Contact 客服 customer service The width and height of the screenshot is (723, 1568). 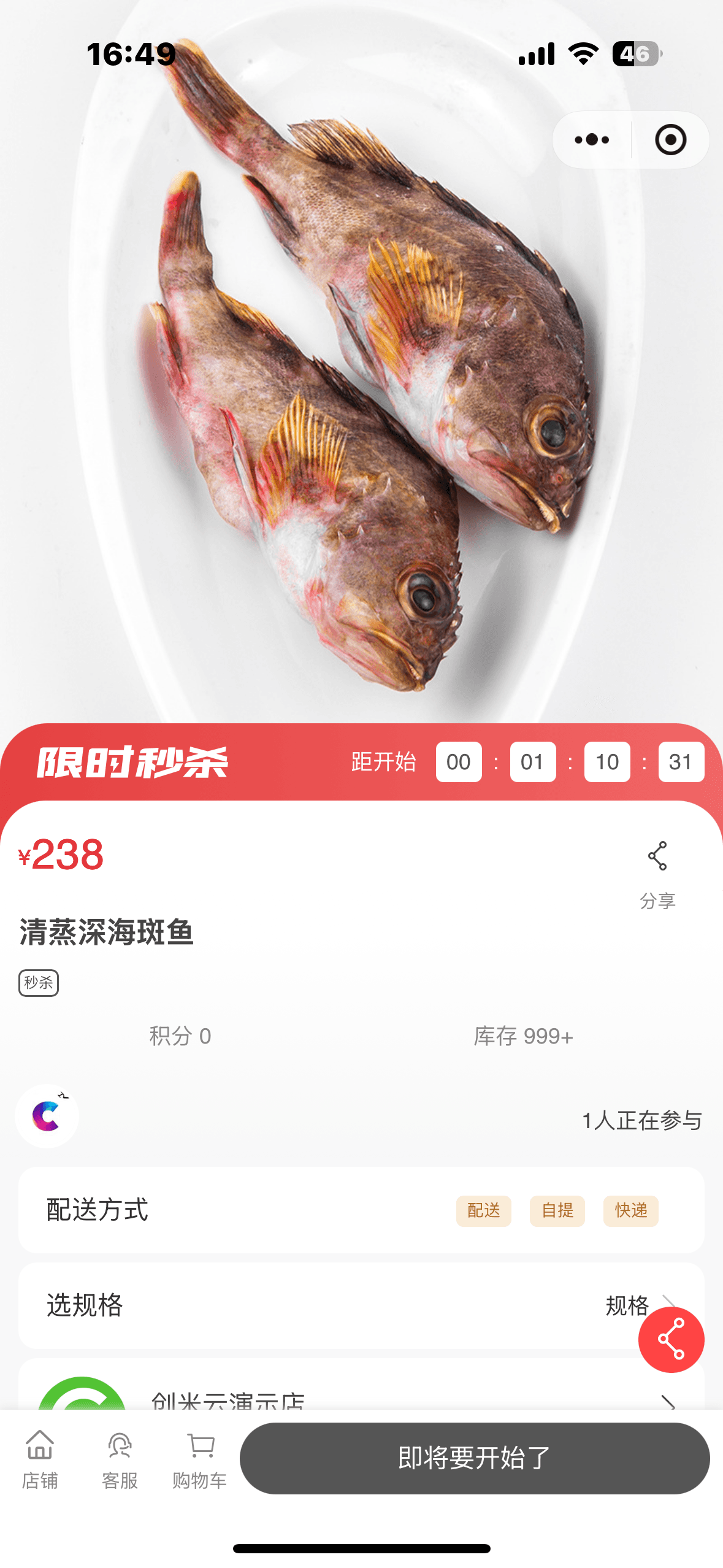click(x=120, y=1459)
